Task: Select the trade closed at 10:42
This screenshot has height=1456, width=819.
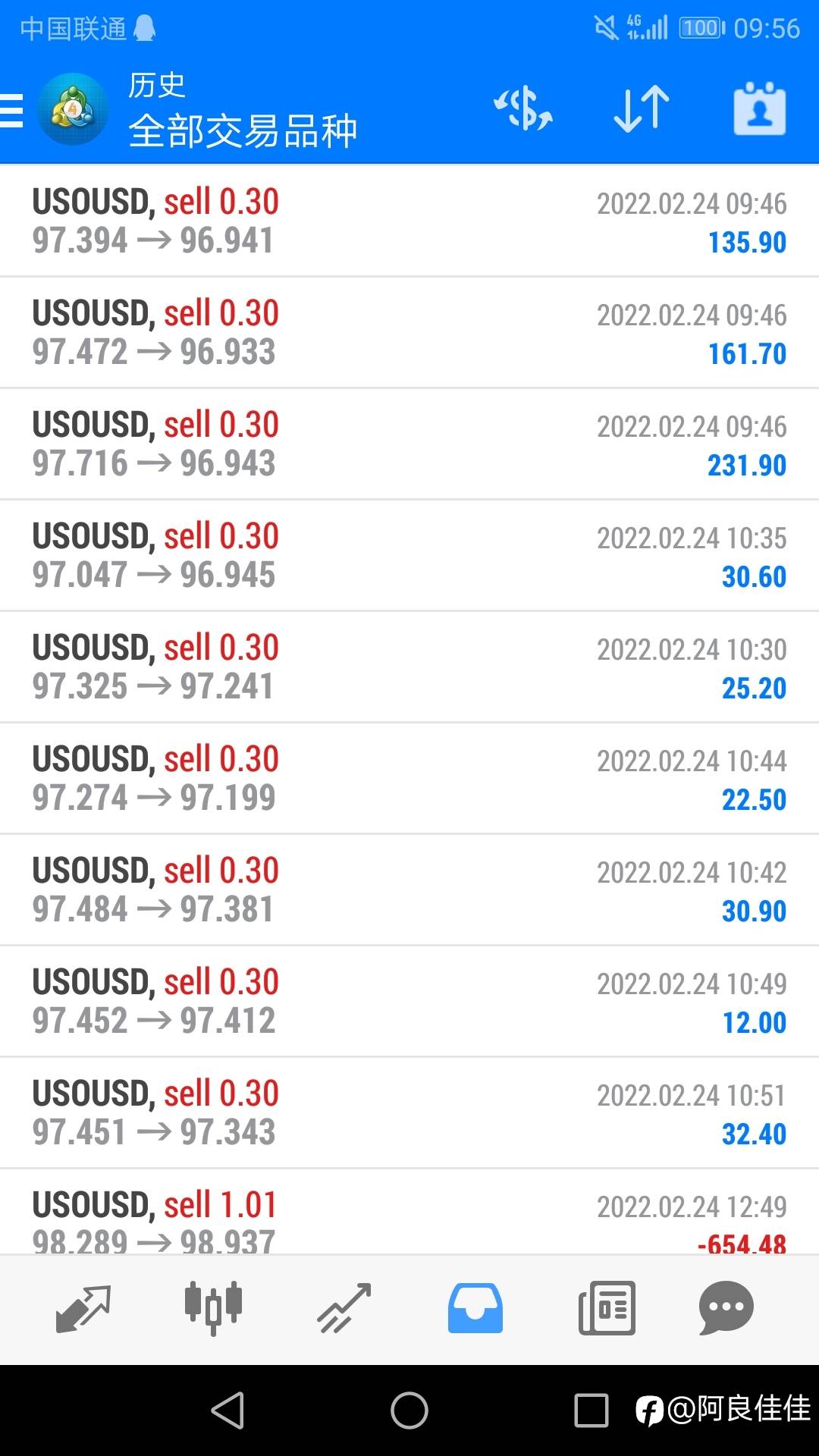Action: click(409, 890)
